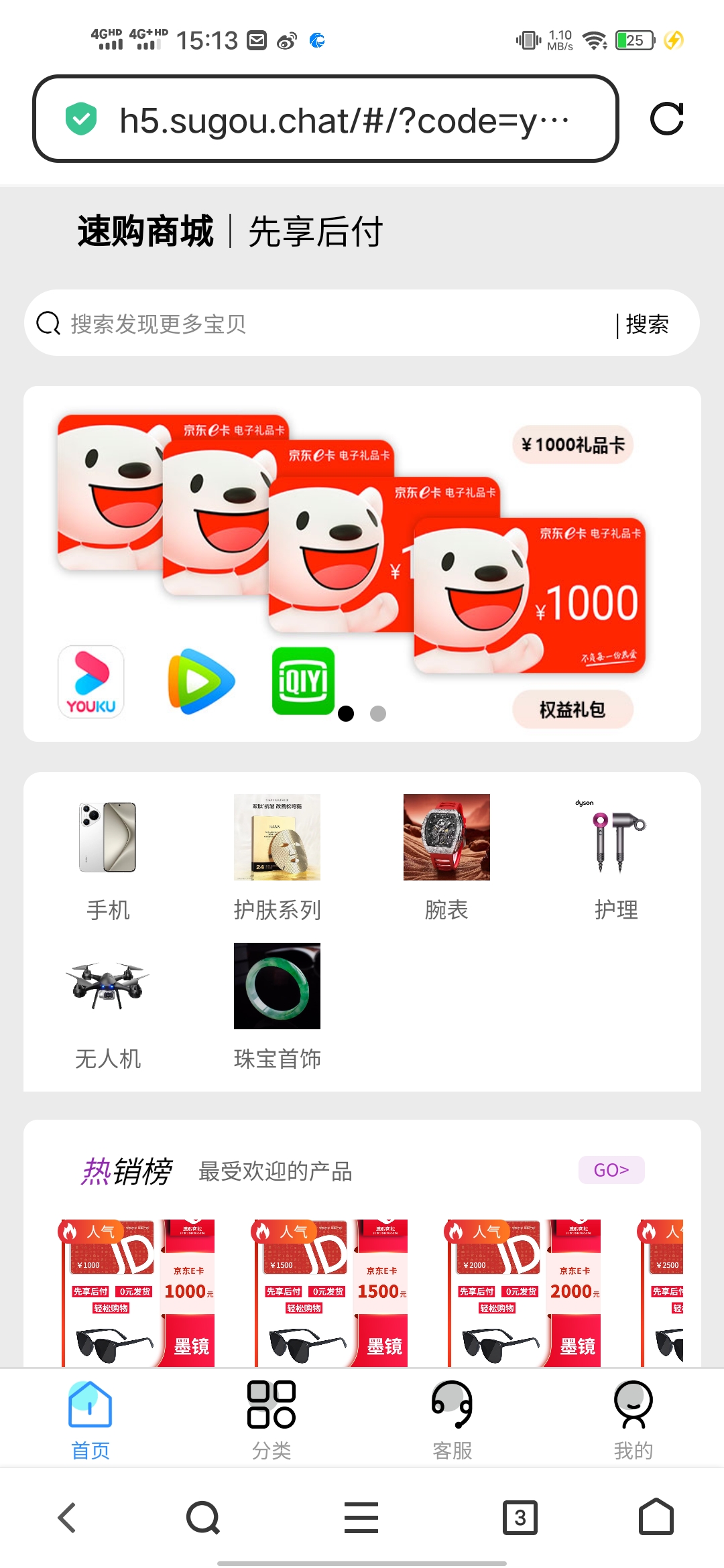
Task: Open the 手机 category
Action: pos(108,858)
